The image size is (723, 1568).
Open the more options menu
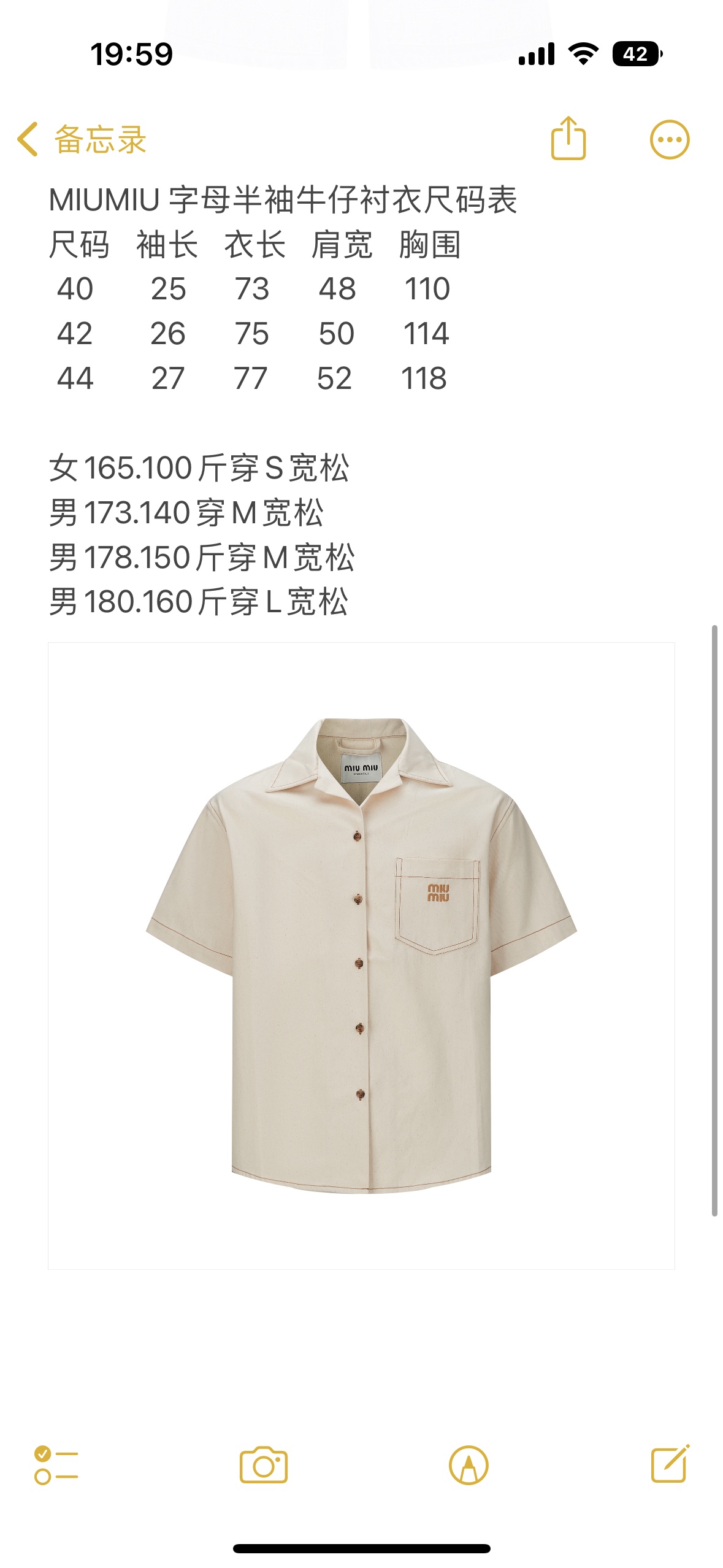point(669,140)
